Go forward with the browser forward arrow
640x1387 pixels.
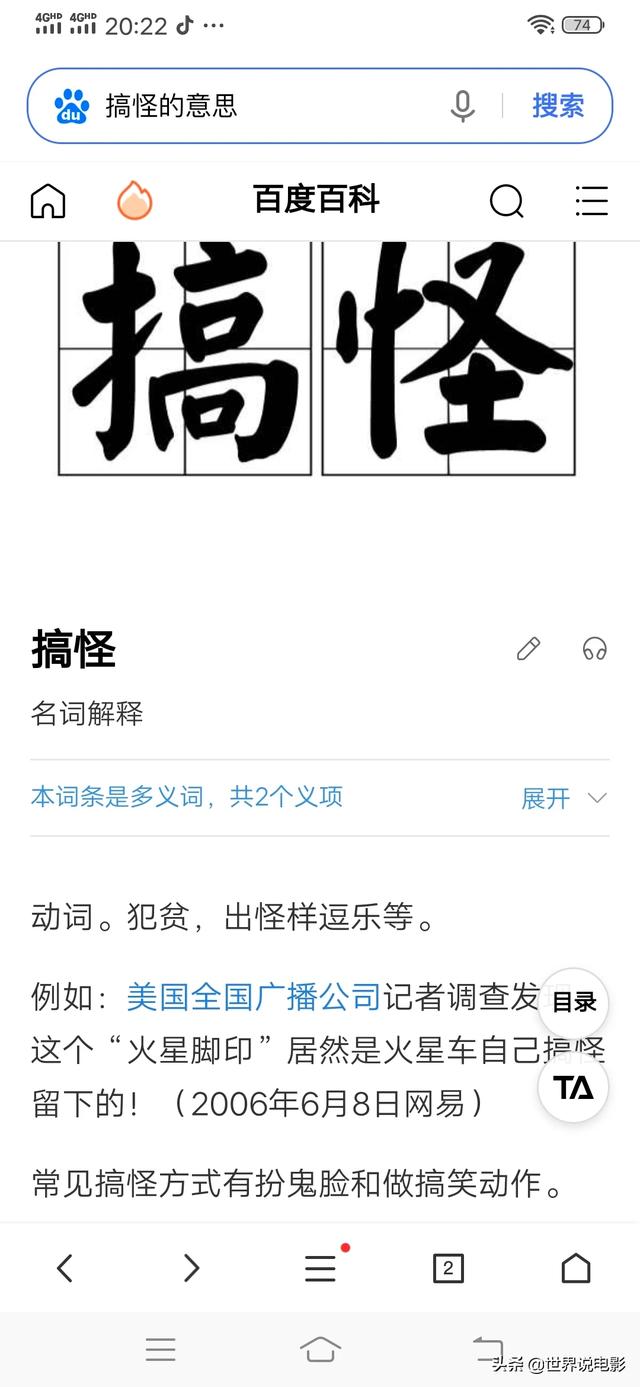coord(191,1268)
